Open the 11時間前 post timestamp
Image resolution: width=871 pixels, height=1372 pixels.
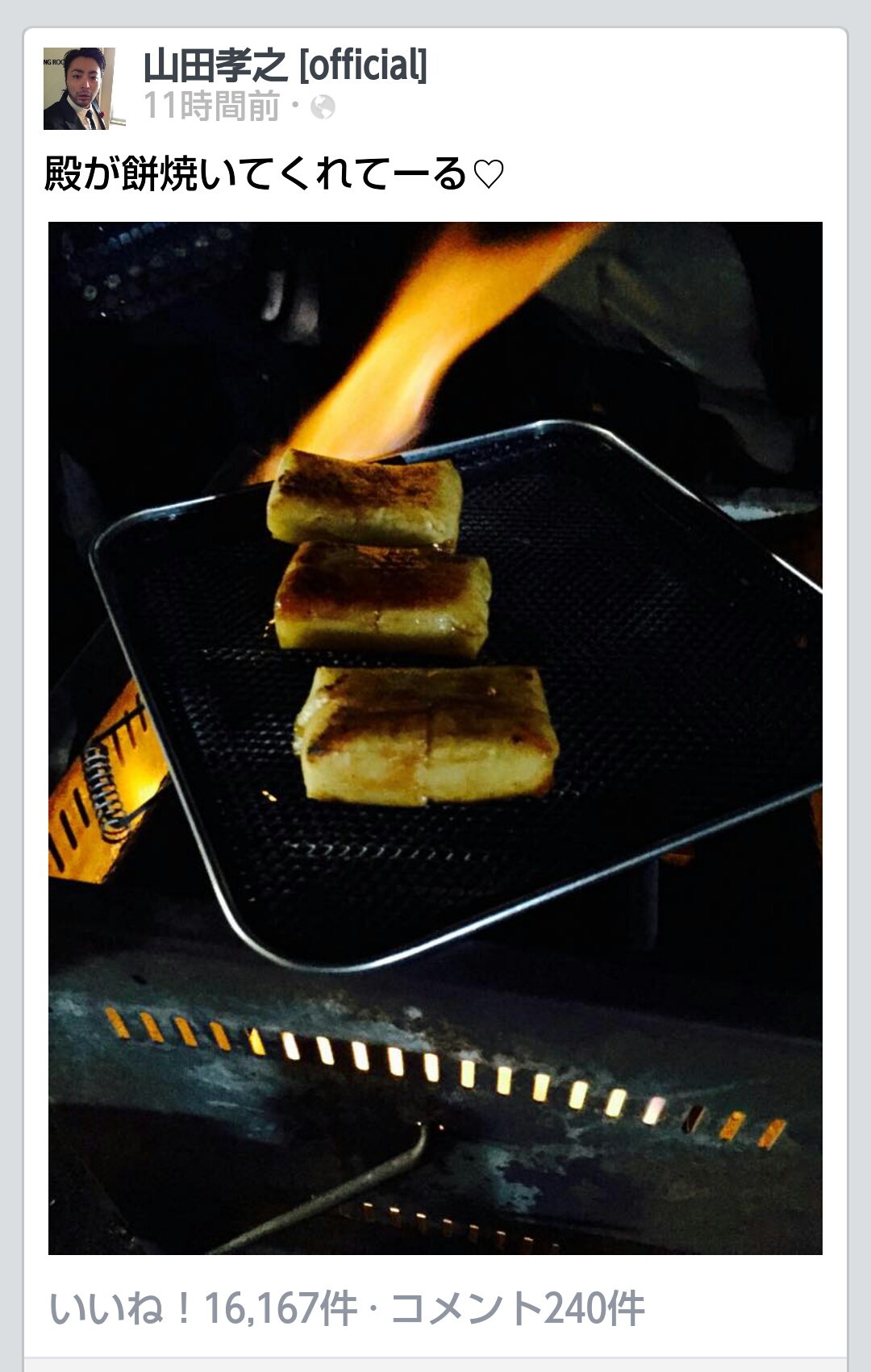click(x=211, y=107)
